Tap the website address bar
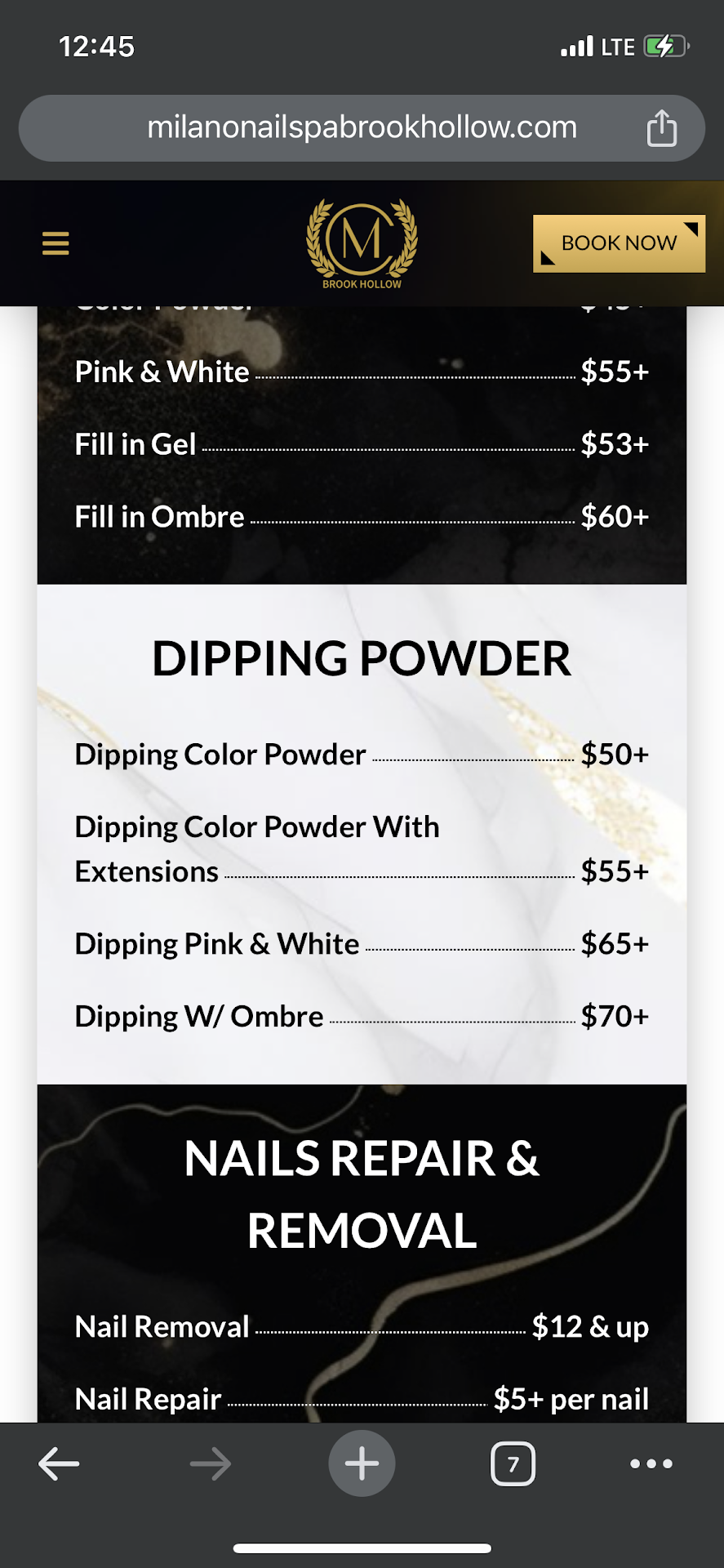This screenshot has width=724, height=1568. [362, 128]
